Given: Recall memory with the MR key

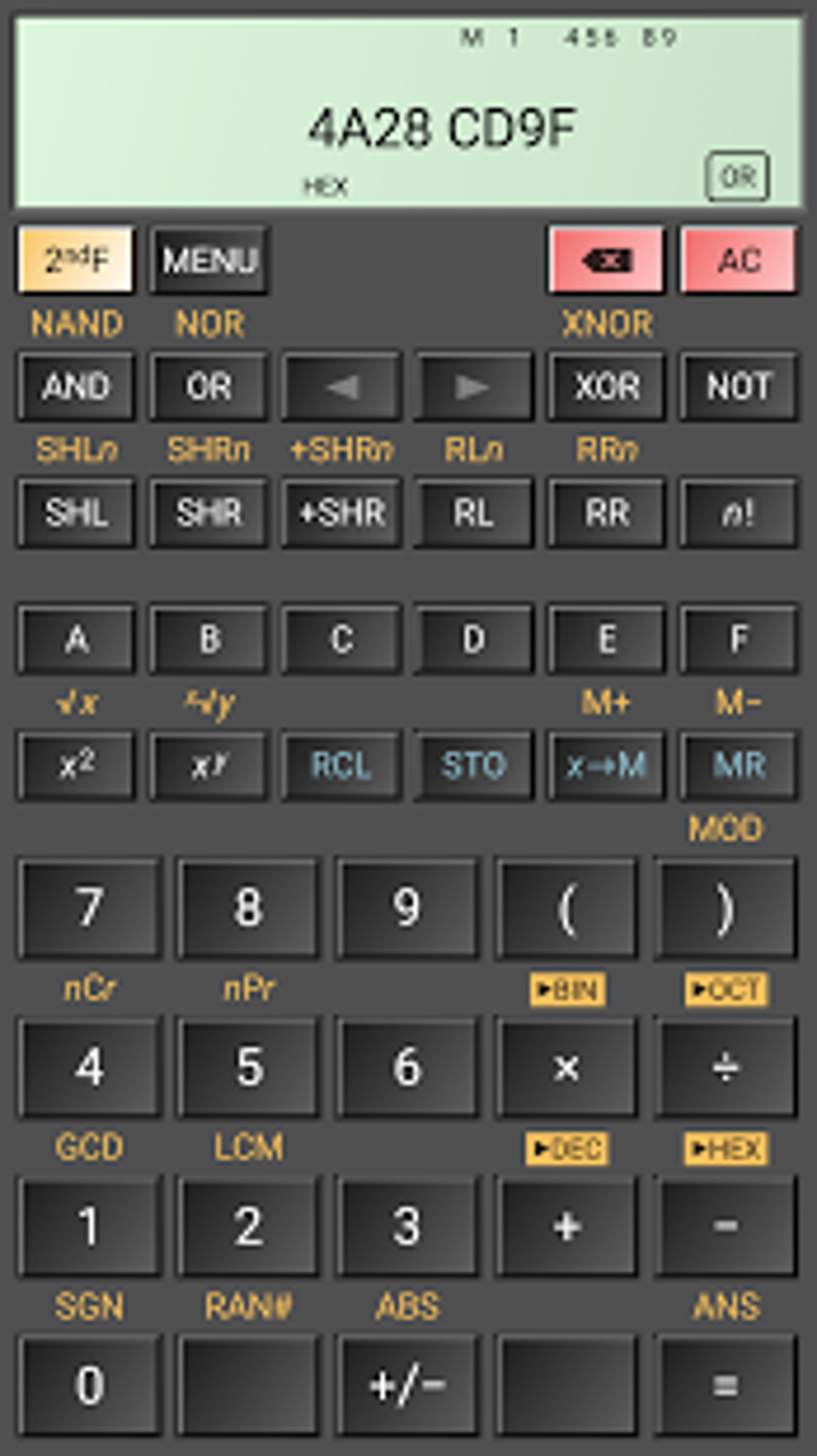Looking at the screenshot, I should click(x=739, y=765).
